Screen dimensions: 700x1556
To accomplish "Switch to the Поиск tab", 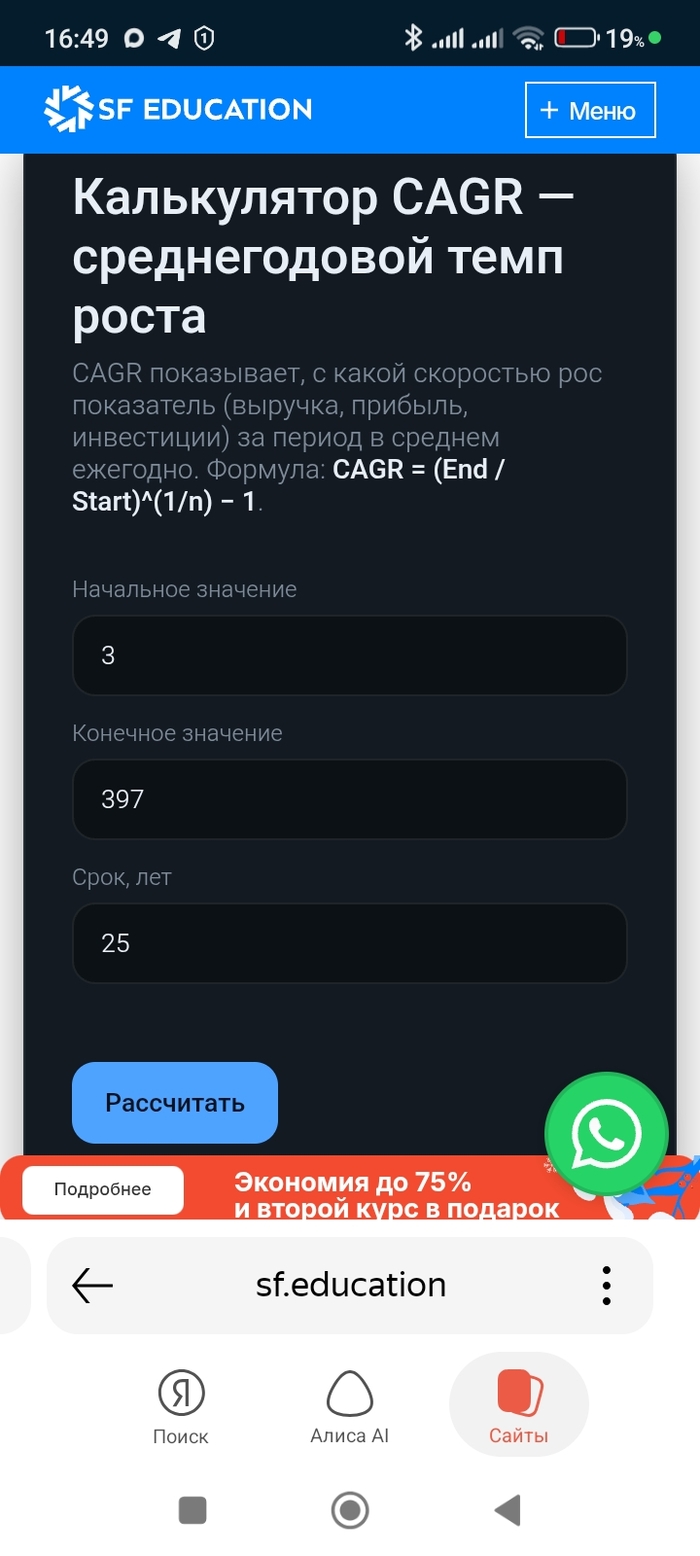I will pyautogui.click(x=181, y=1407).
